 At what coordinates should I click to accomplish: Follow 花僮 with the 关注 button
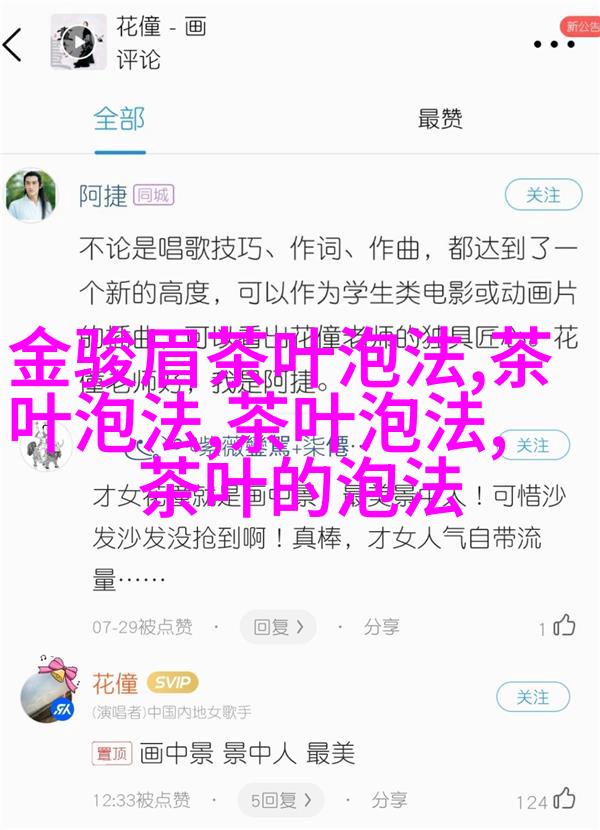[533, 696]
